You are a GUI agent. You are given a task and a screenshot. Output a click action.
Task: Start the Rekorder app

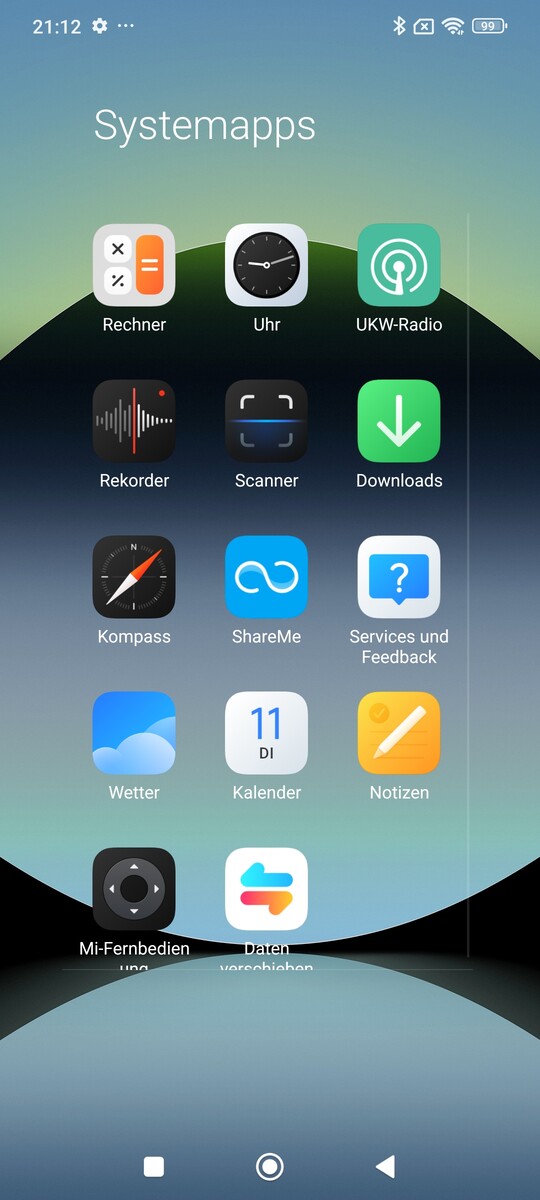[x=134, y=421]
